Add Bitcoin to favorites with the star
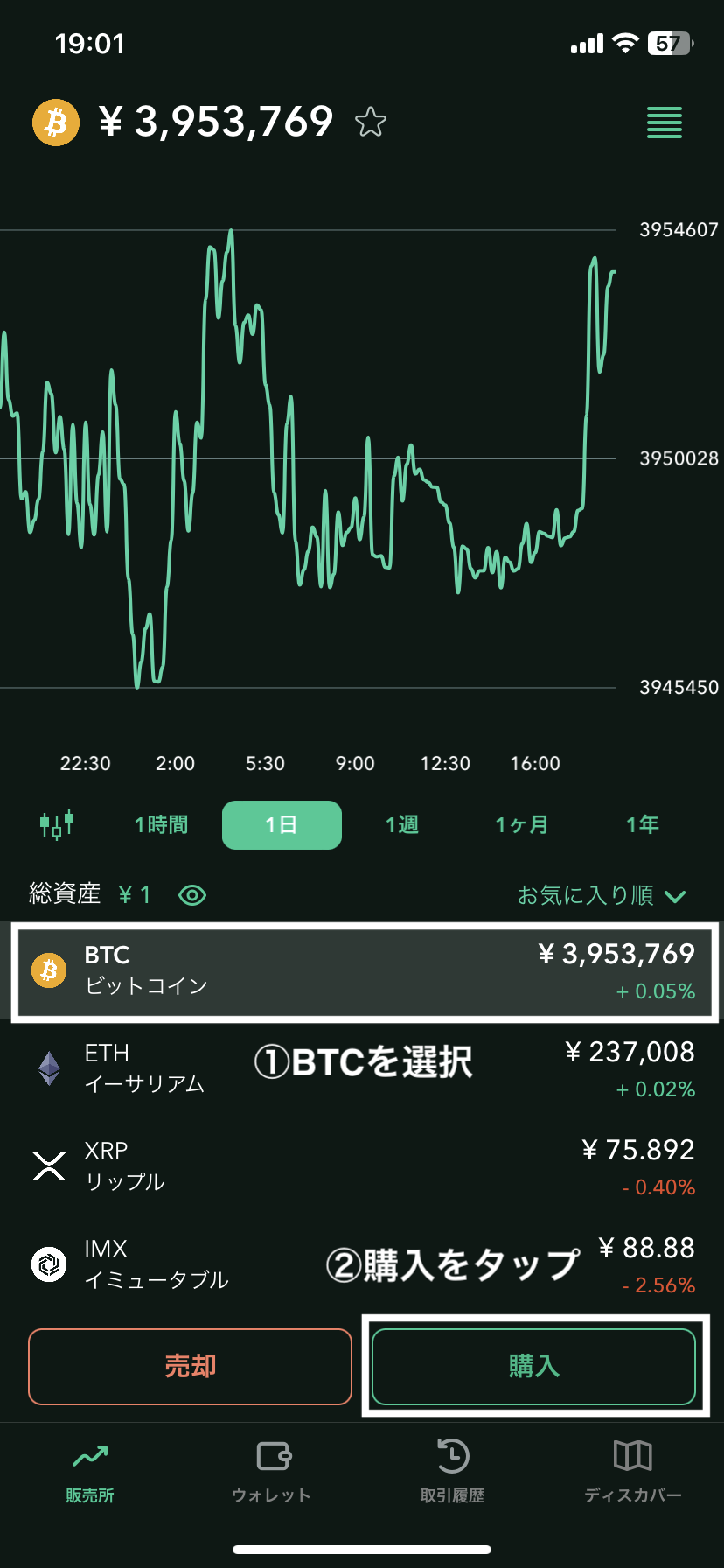The image size is (724, 1568). coord(371,122)
